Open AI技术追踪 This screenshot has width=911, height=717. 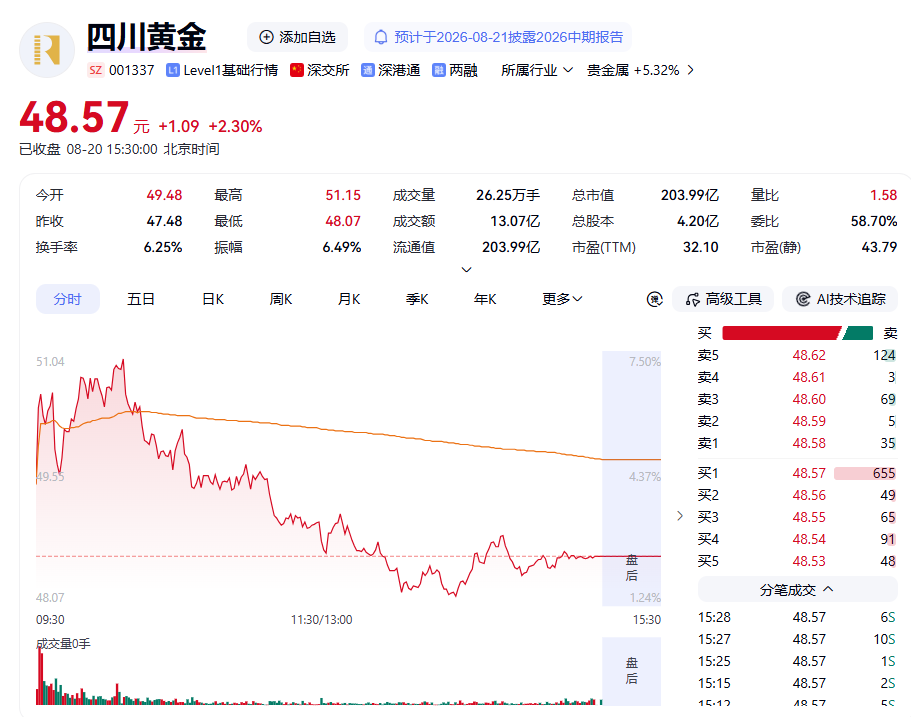pos(840,299)
